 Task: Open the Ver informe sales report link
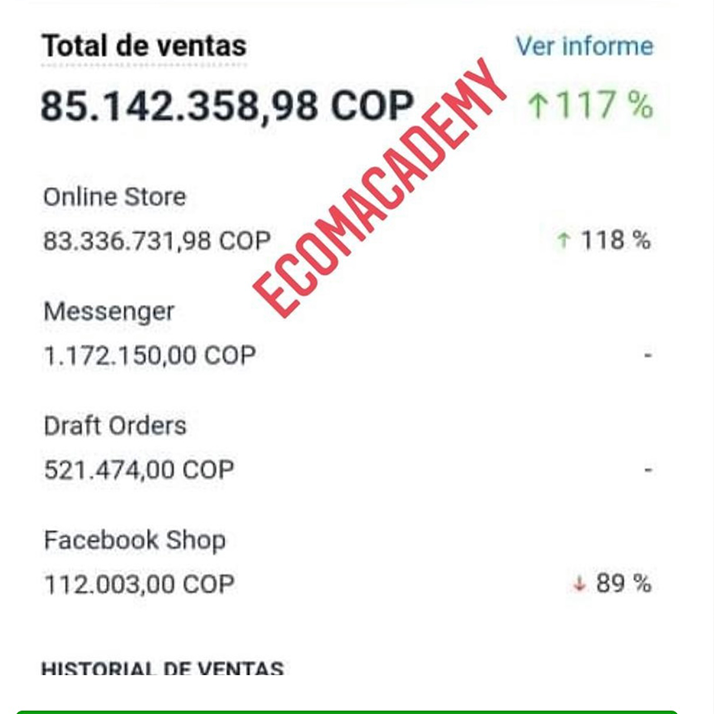point(584,46)
